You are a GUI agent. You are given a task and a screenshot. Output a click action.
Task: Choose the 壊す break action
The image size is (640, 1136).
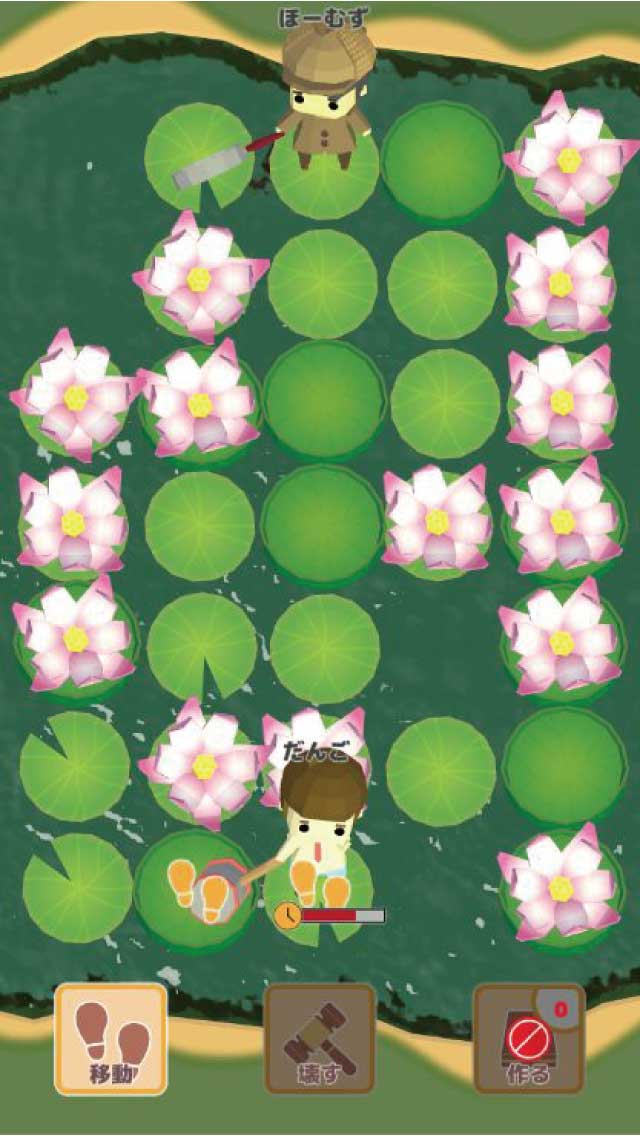click(x=319, y=1039)
